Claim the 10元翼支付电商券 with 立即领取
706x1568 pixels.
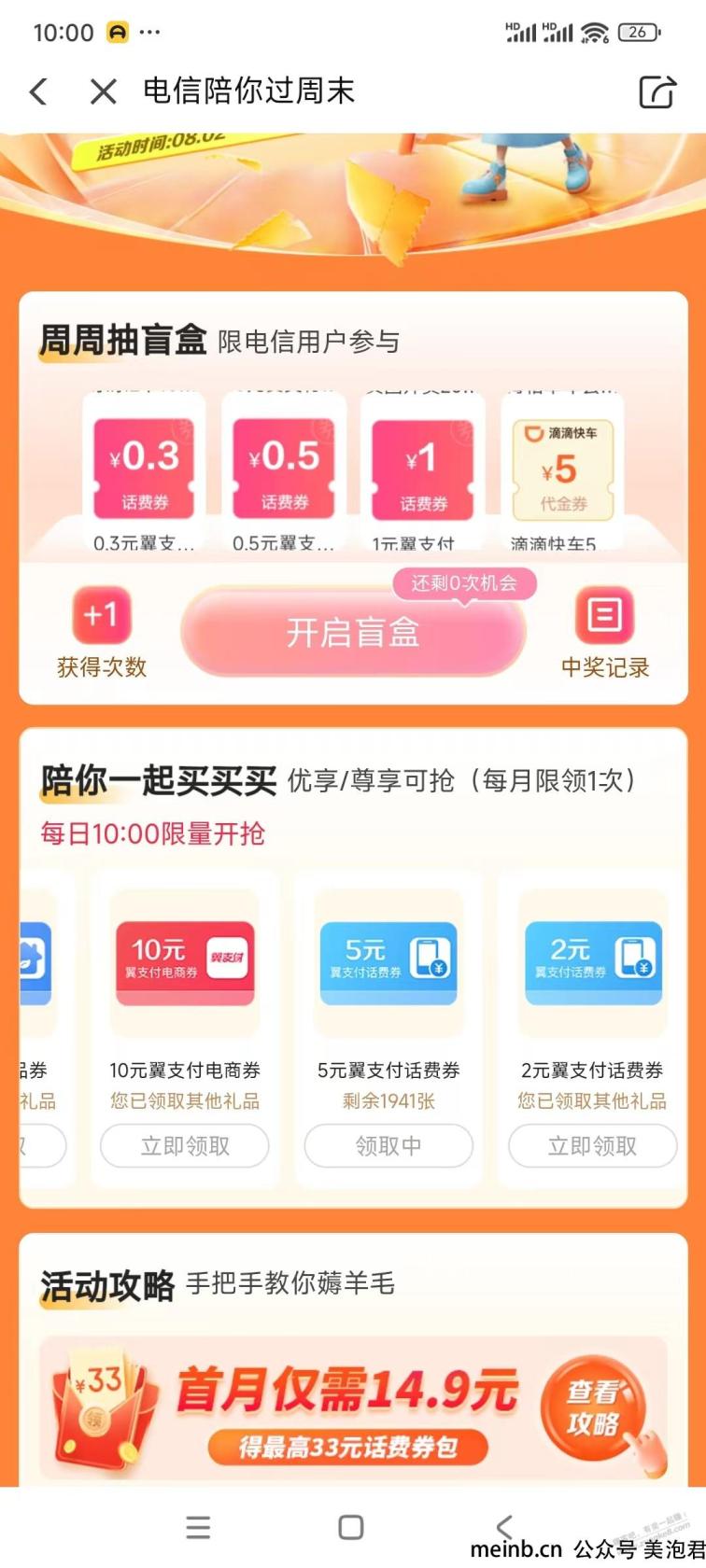pyautogui.click(x=185, y=1145)
